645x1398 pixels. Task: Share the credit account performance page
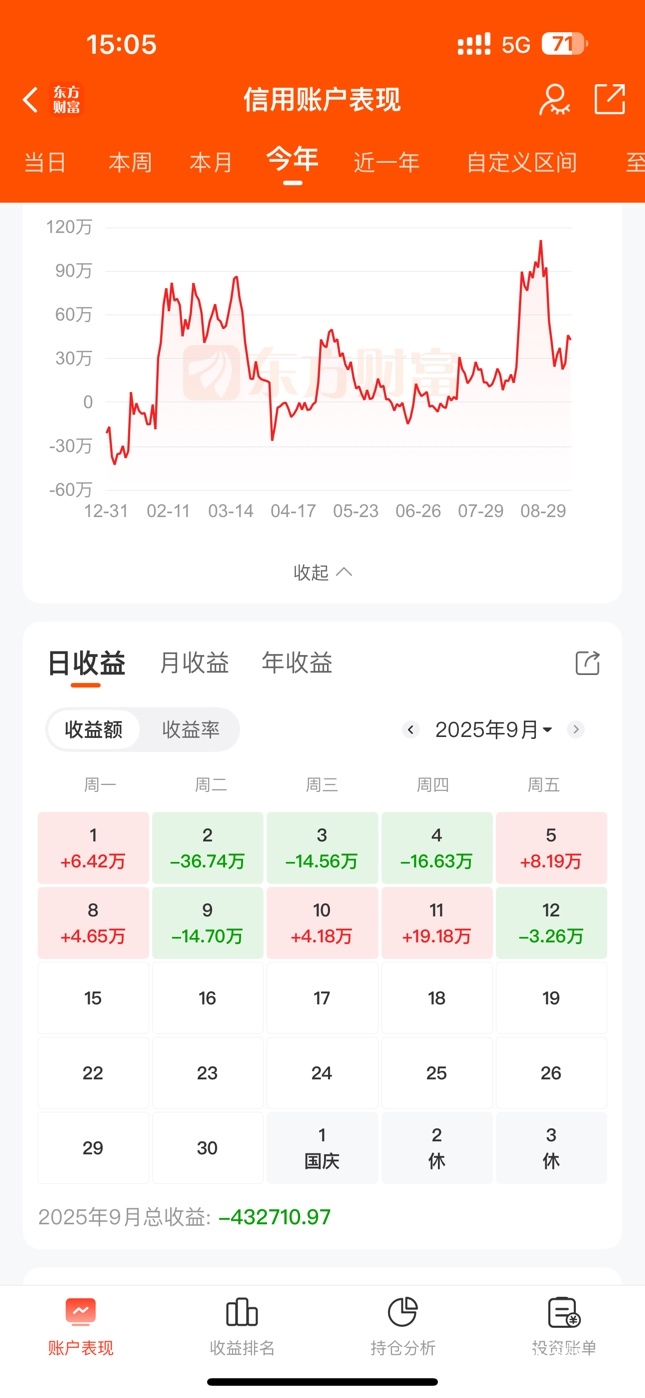click(x=609, y=99)
